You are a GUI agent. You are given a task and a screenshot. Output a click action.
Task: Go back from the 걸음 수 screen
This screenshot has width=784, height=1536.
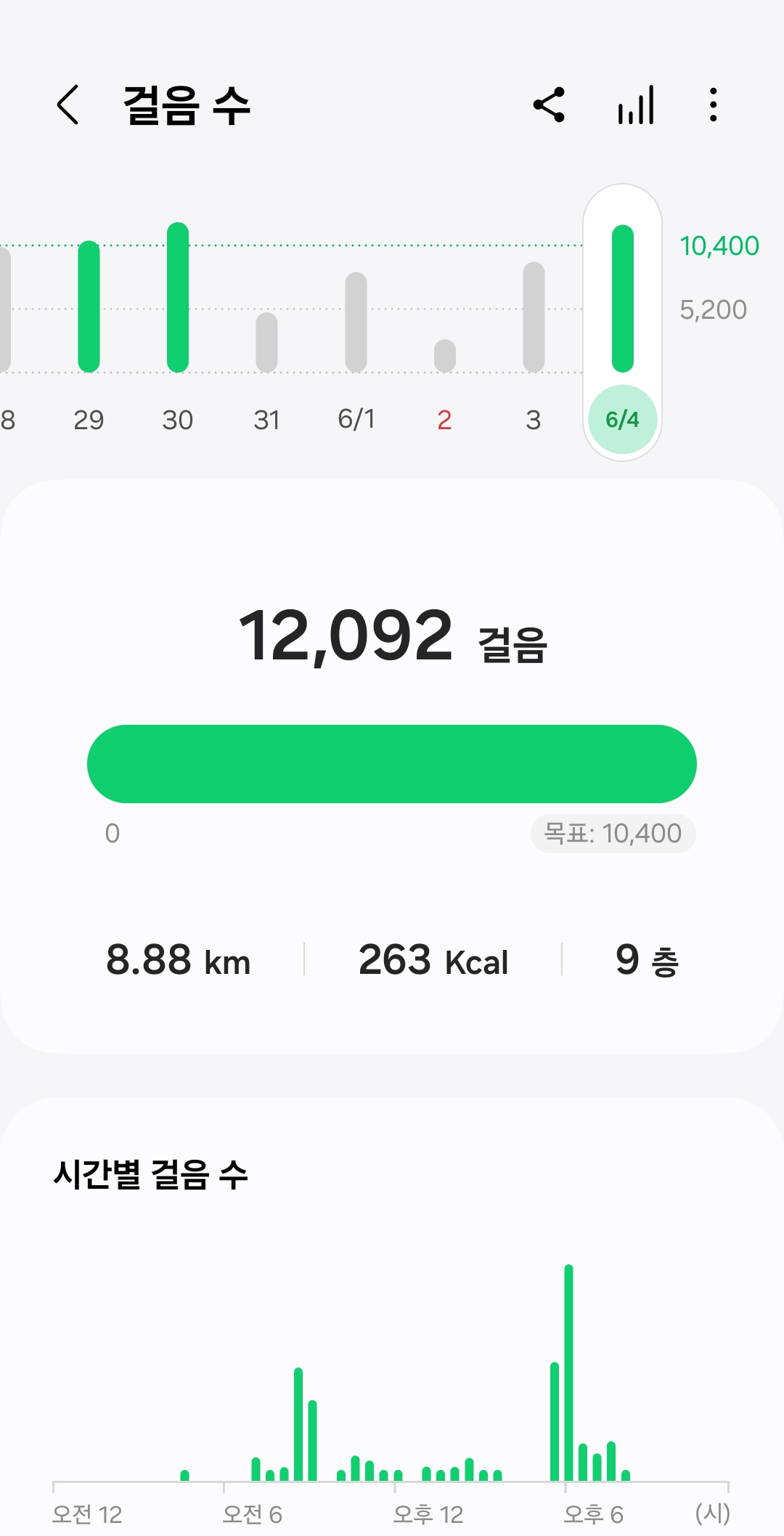click(68, 105)
